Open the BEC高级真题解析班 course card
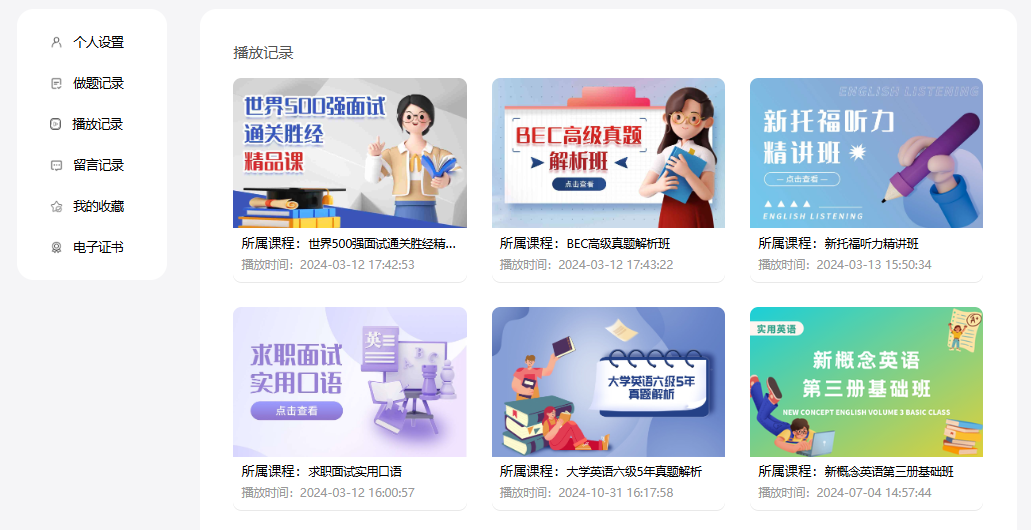The height and width of the screenshot is (530, 1031). (x=608, y=153)
